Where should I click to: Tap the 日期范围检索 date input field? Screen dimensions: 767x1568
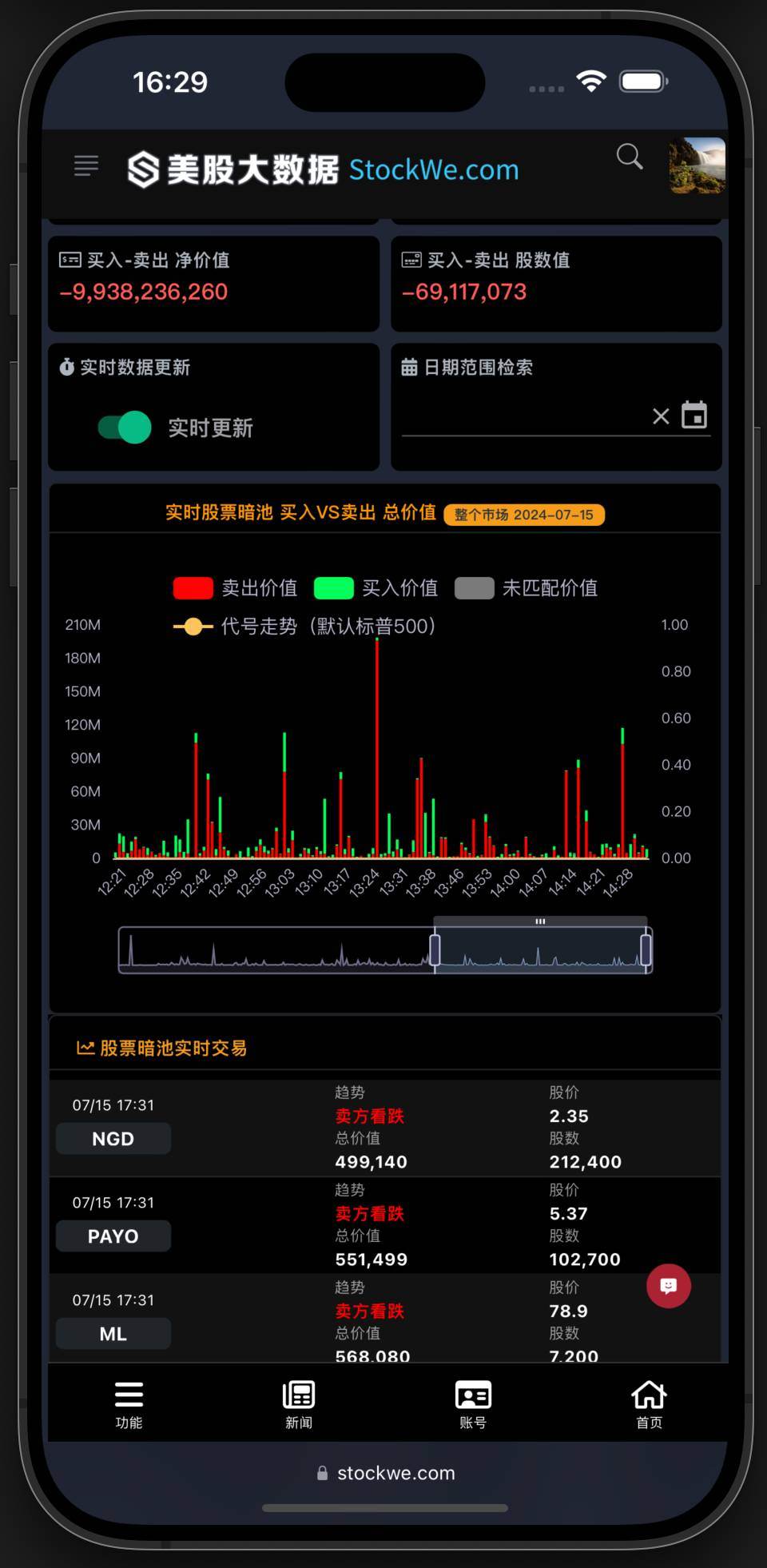point(523,417)
